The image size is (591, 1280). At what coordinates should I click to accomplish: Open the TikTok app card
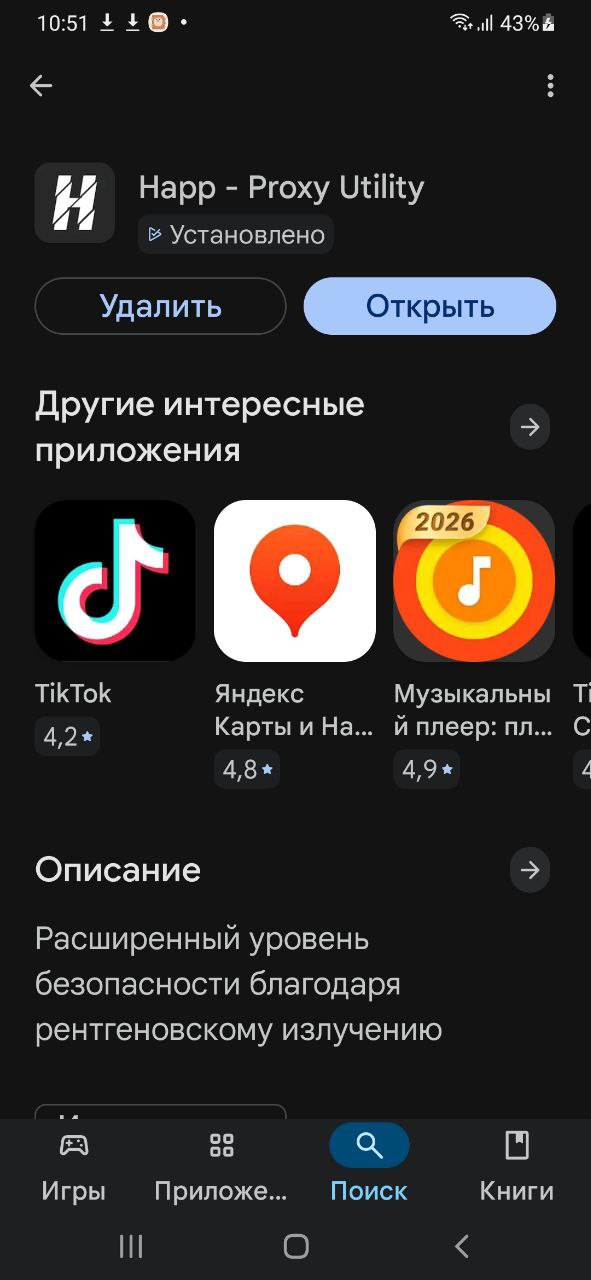coord(115,627)
